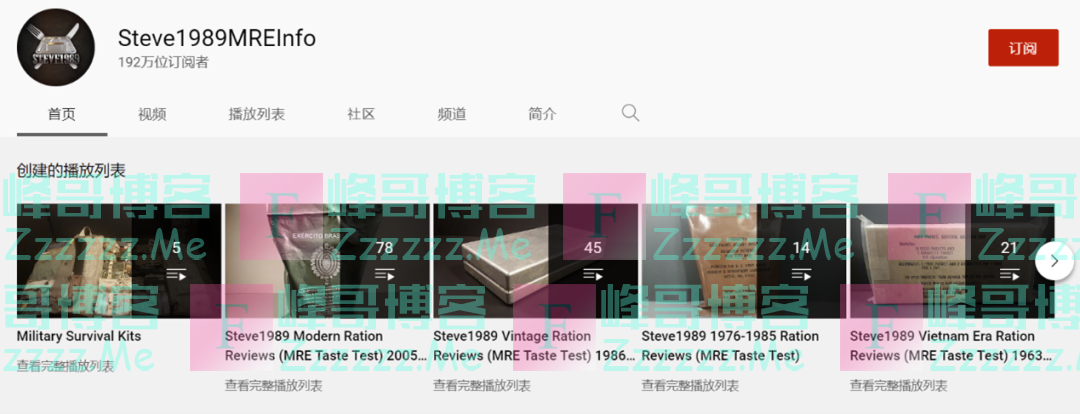Show next playlists with the right arrow

pos(1054,261)
